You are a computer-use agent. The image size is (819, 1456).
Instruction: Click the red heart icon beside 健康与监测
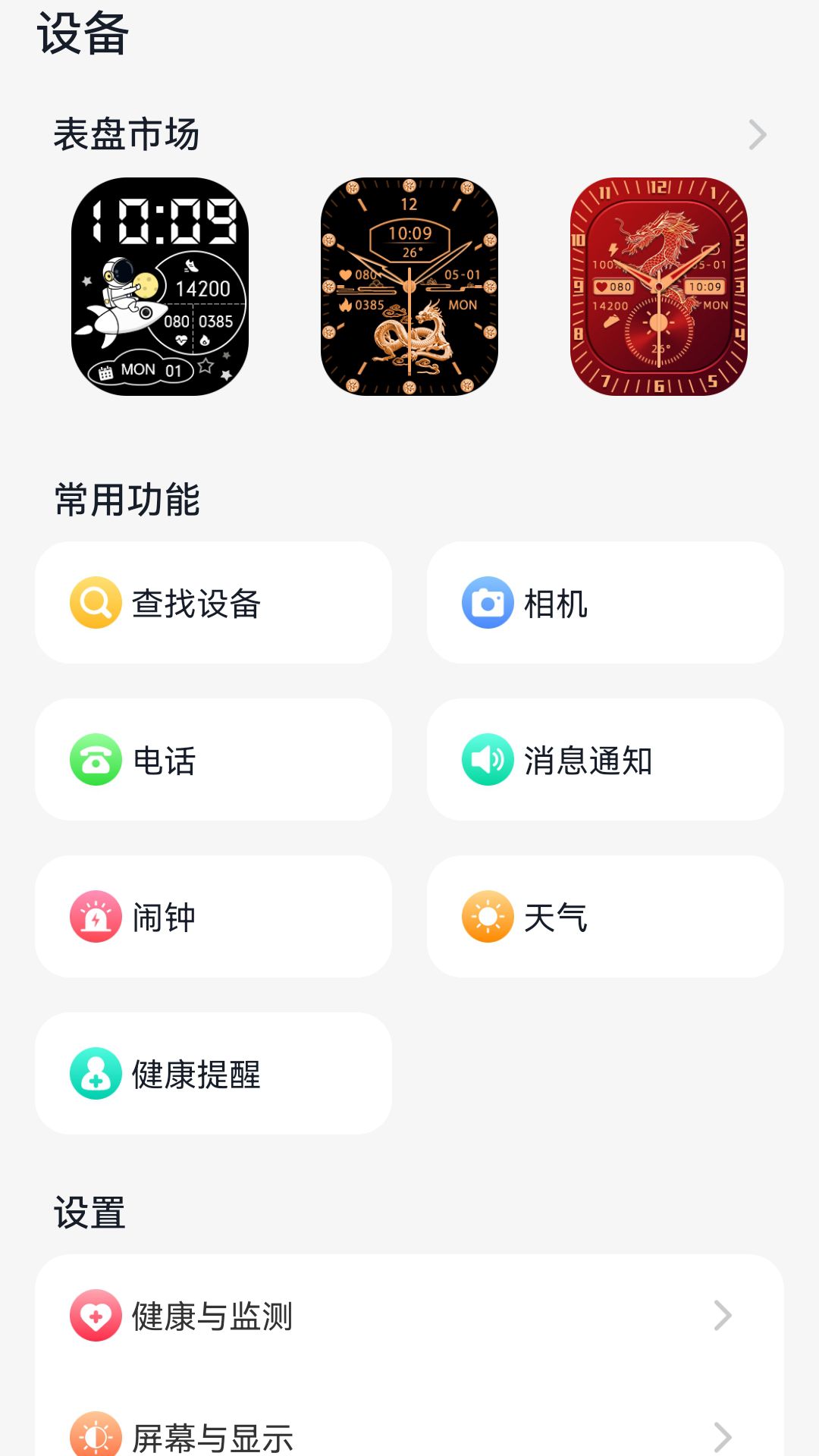[96, 1317]
